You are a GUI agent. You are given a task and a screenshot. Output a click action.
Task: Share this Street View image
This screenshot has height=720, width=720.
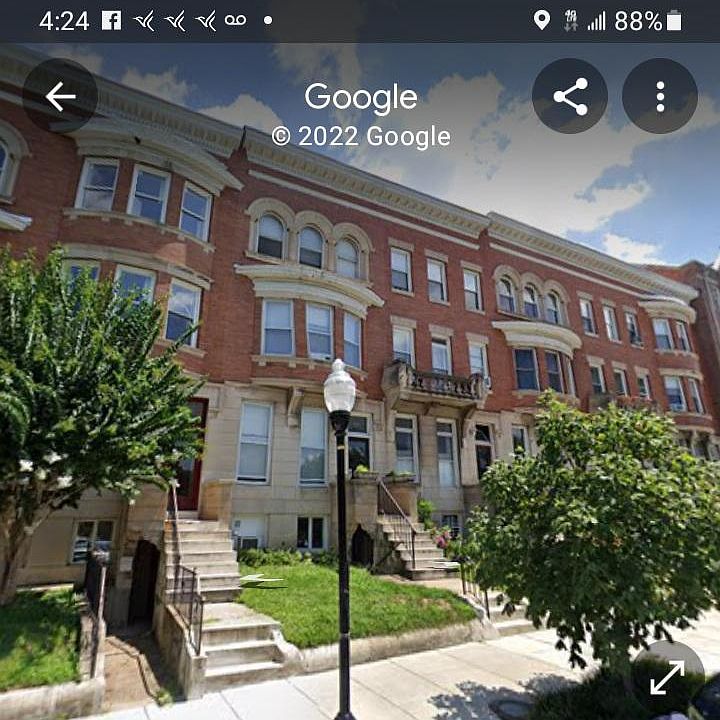570,96
